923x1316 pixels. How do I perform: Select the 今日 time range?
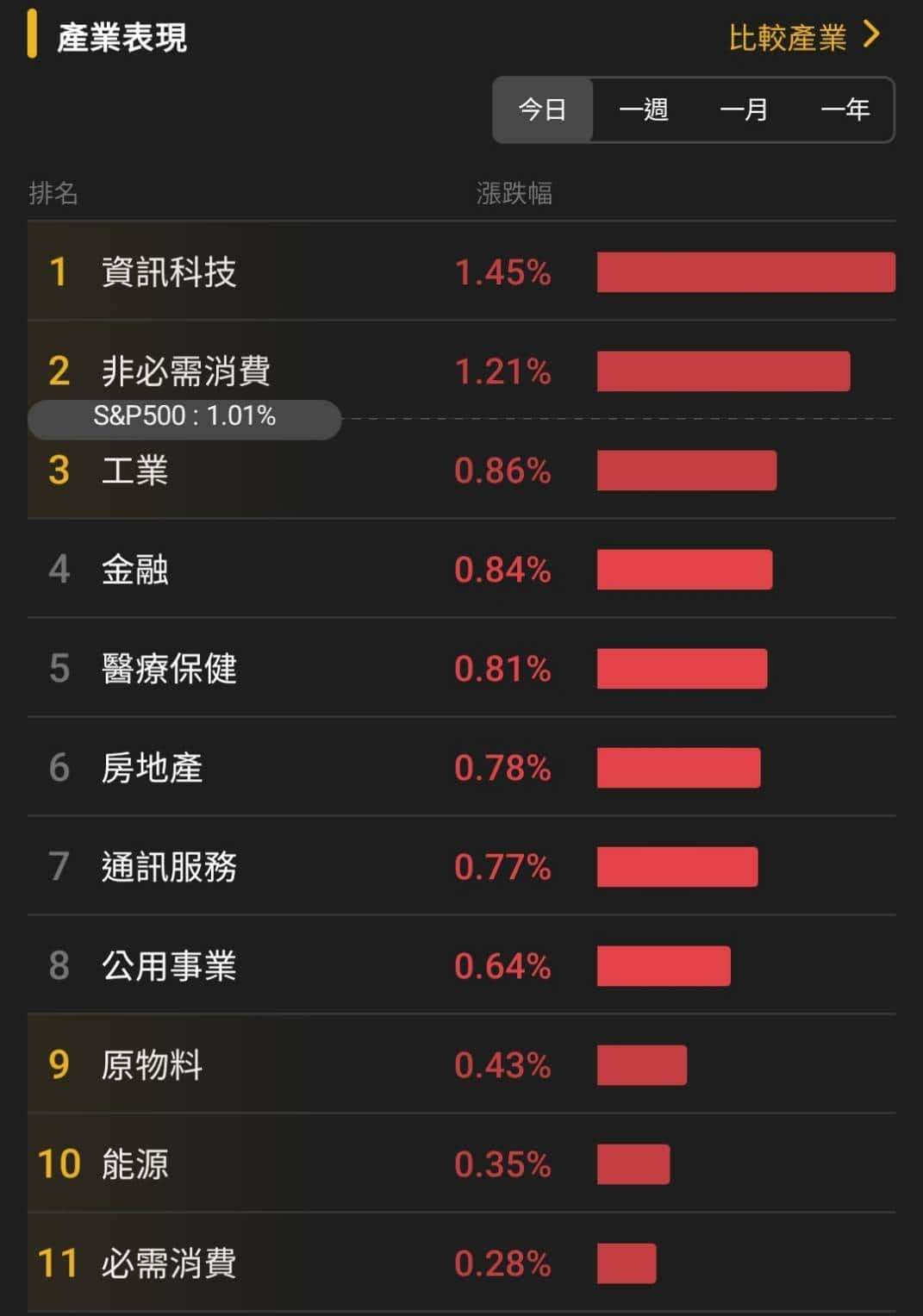(542, 109)
